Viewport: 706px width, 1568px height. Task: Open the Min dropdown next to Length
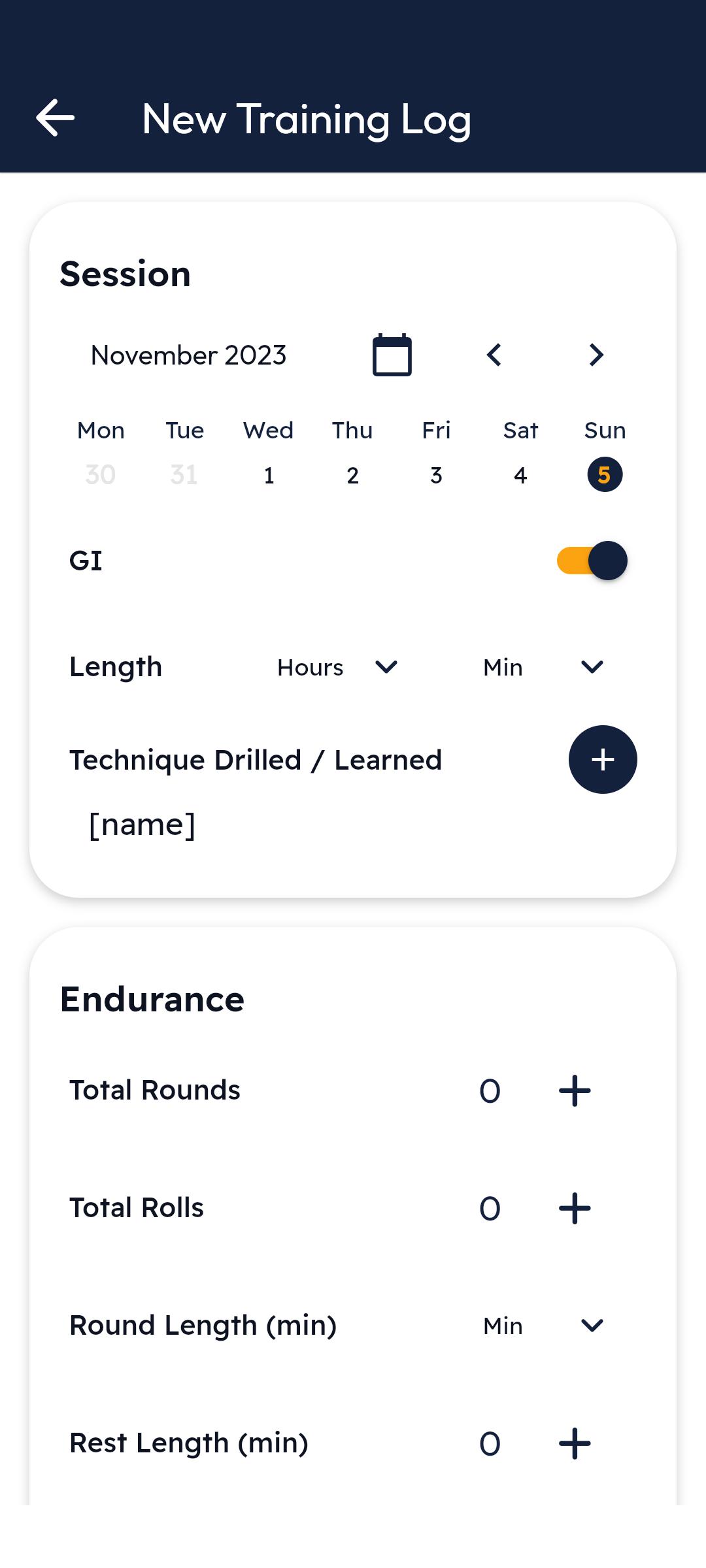point(544,667)
